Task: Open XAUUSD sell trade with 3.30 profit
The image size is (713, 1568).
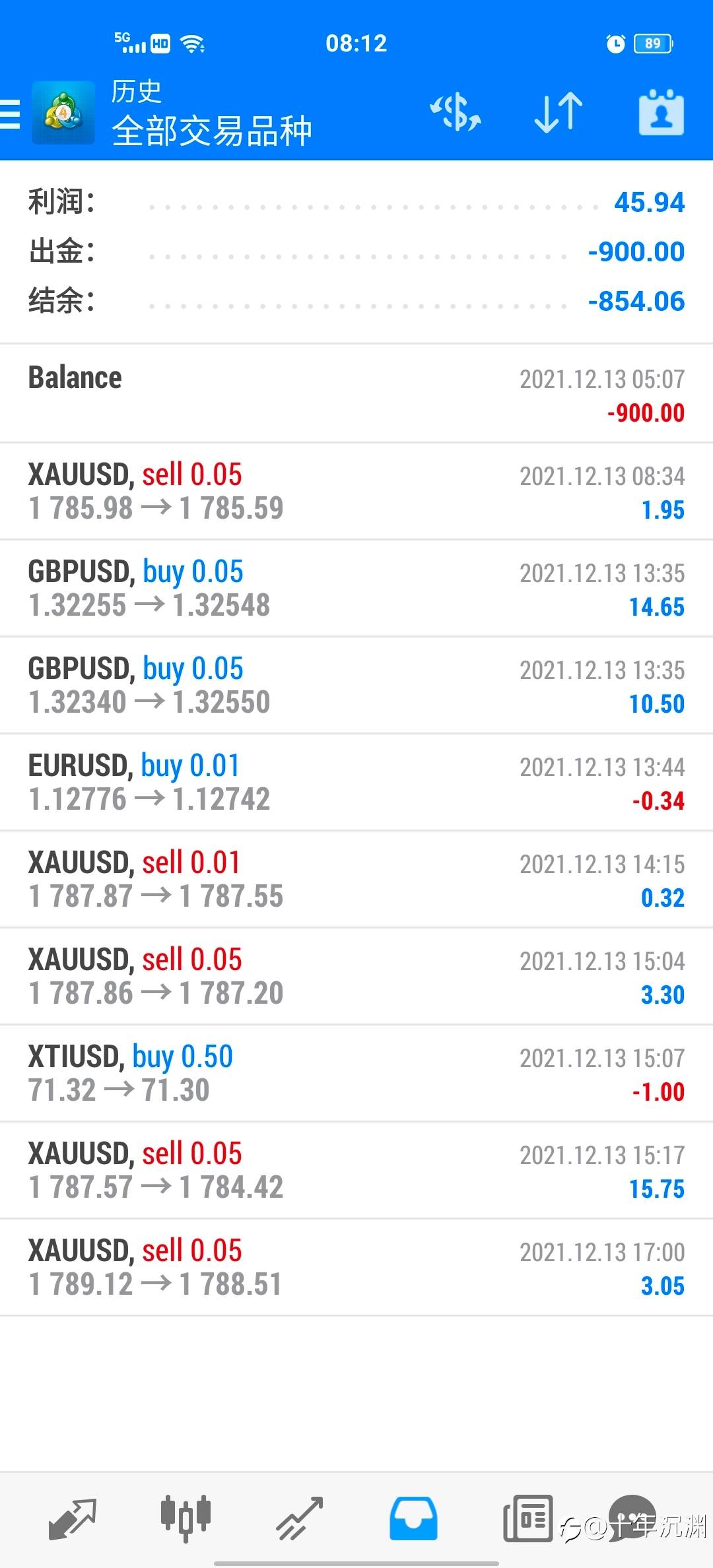Action: point(356,976)
